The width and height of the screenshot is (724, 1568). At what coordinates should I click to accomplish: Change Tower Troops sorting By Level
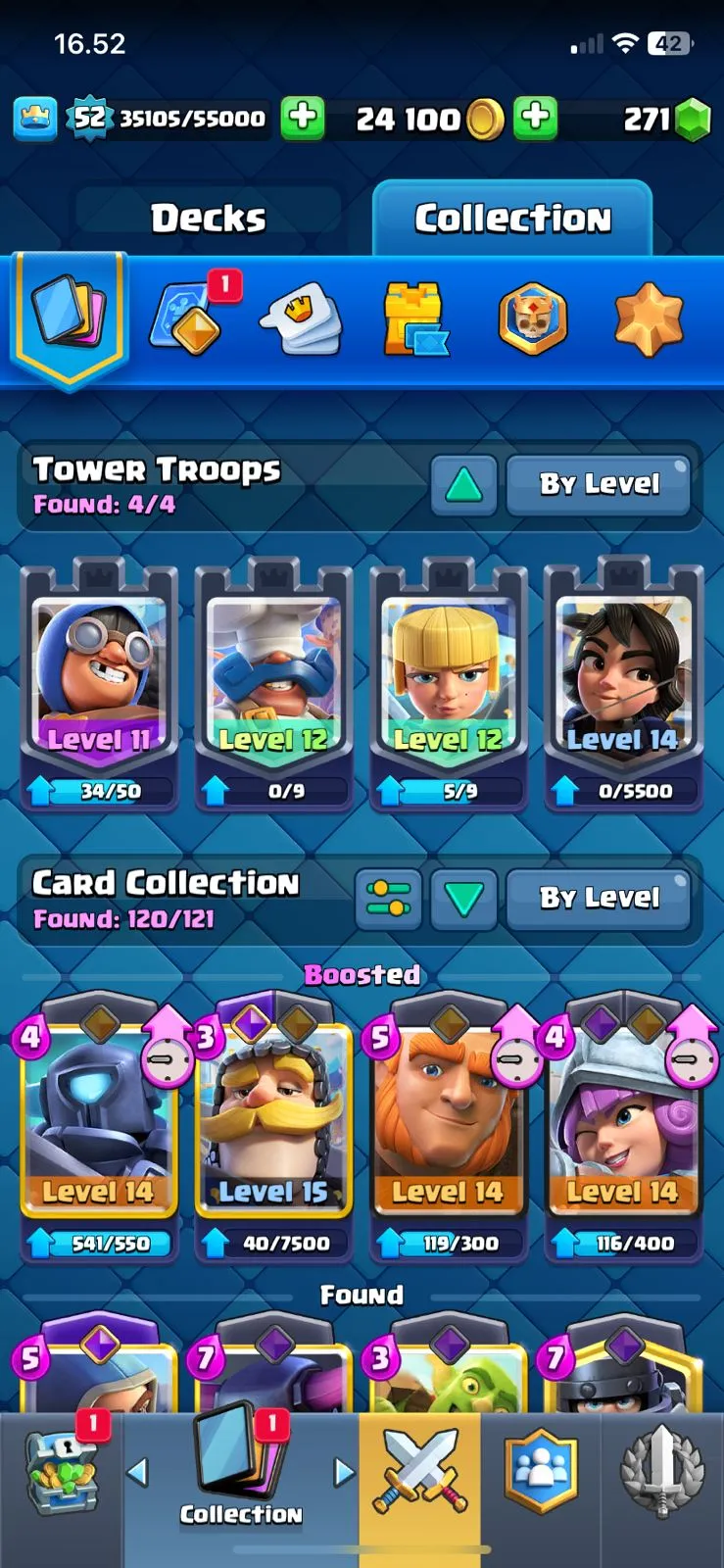[599, 484]
